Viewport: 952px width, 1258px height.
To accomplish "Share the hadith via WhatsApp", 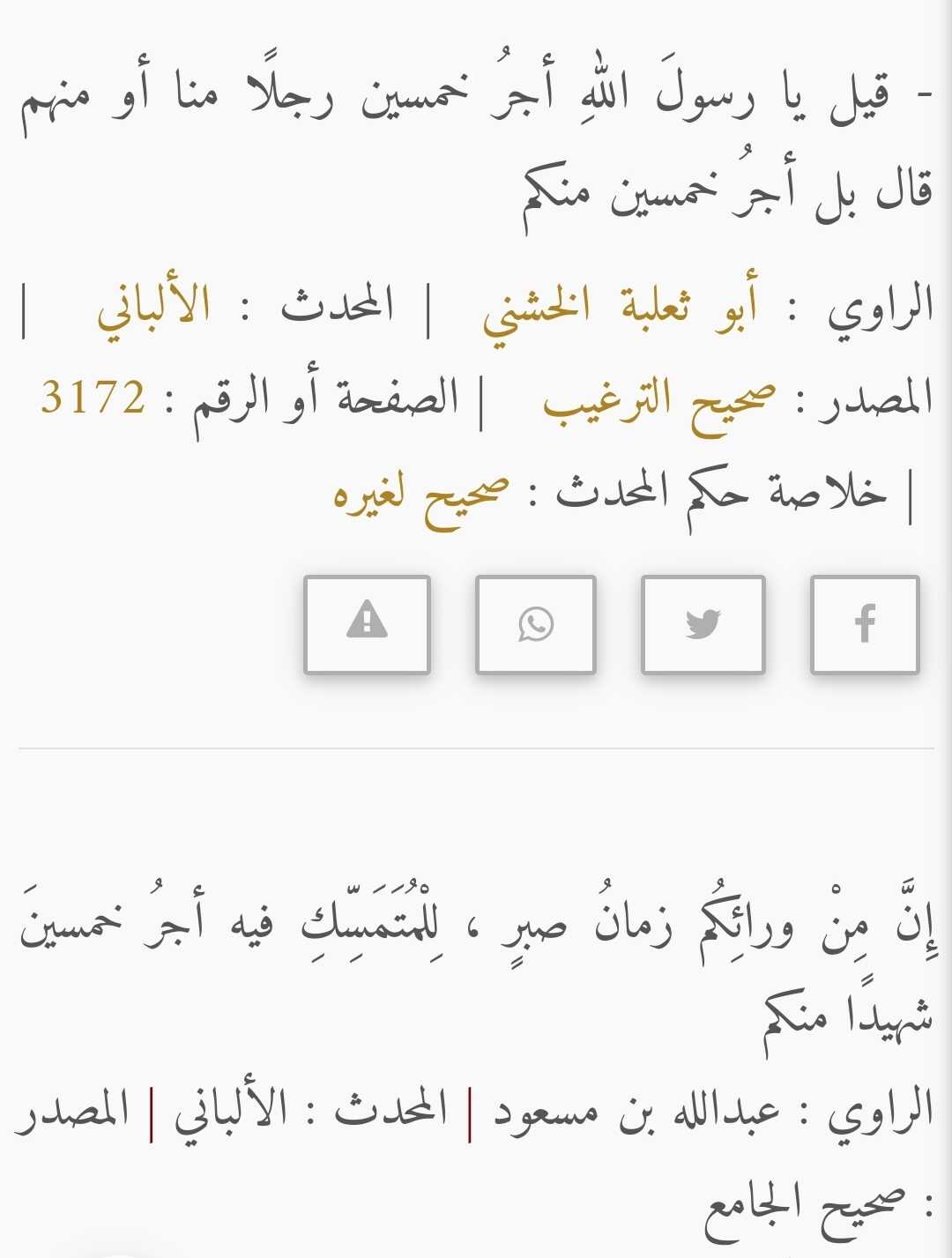I will click(x=535, y=624).
